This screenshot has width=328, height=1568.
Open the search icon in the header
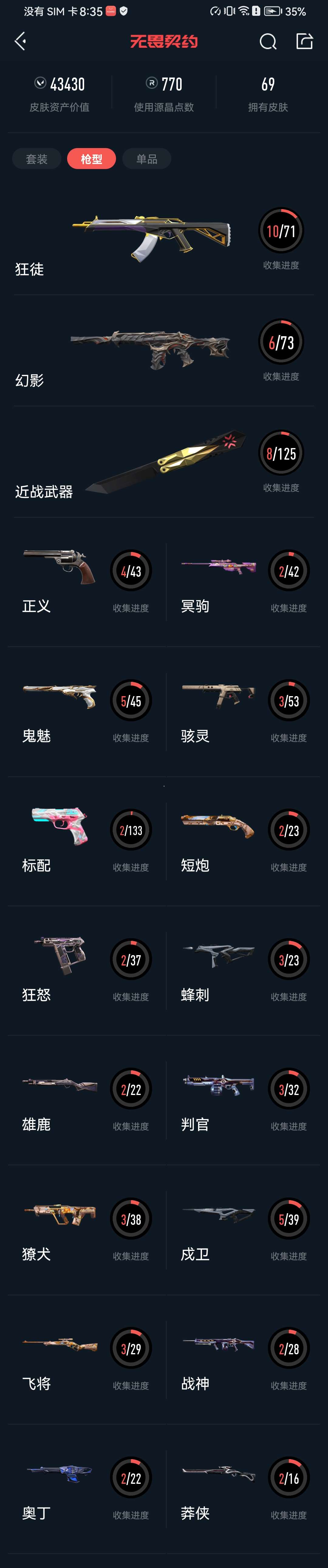pyautogui.click(x=268, y=41)
